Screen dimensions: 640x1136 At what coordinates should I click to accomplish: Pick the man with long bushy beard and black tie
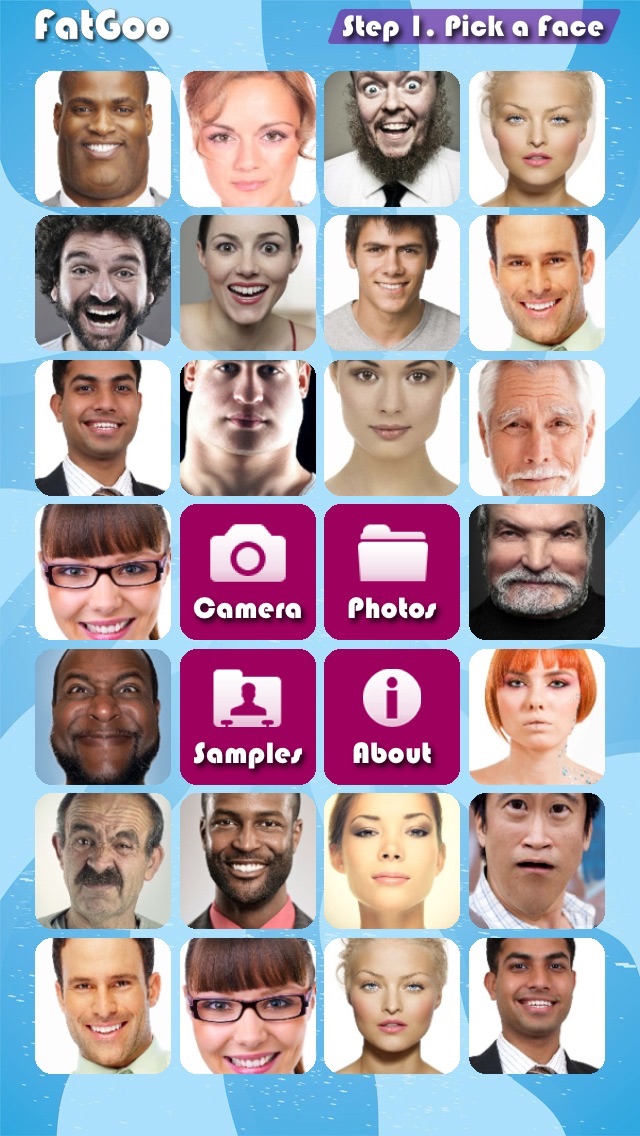click(x=392, y=138)
